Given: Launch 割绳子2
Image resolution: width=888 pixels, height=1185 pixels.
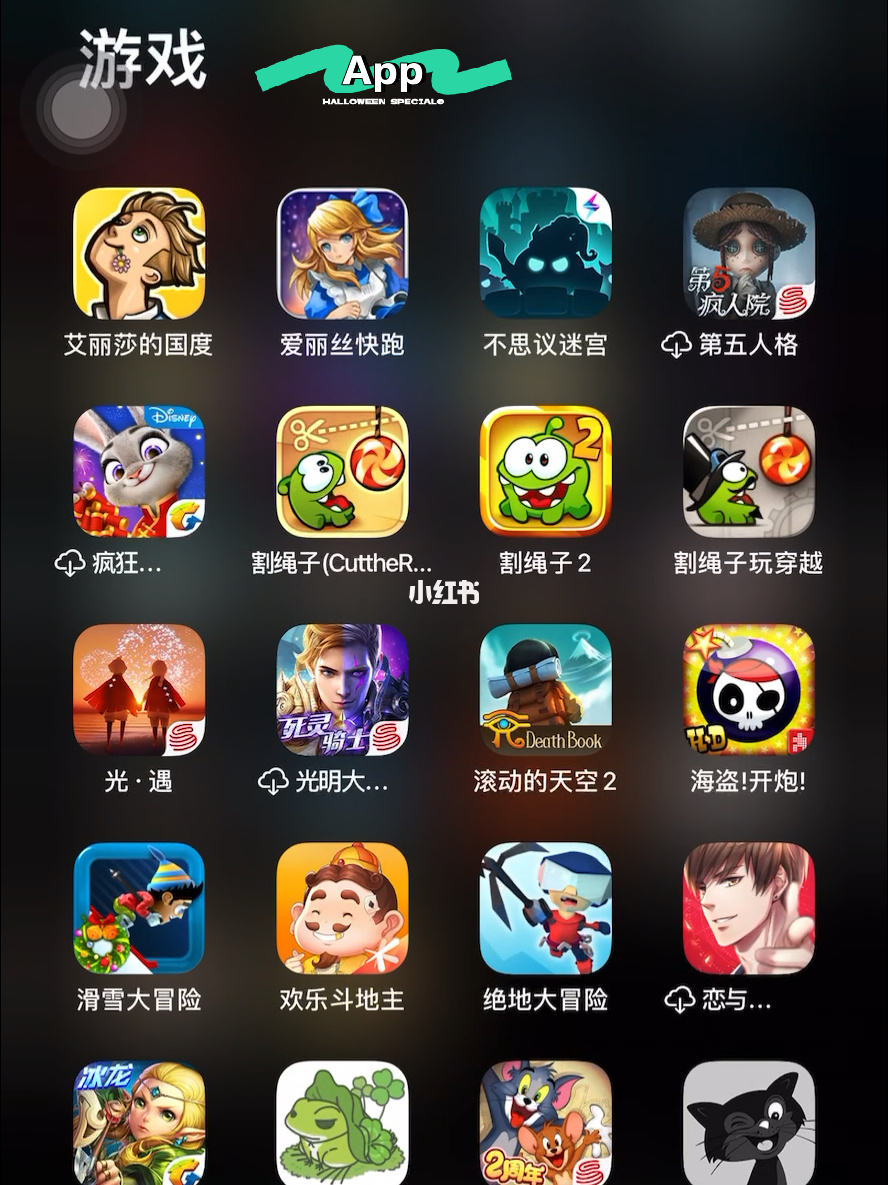Looking at the screenshot, I should pos(545,471).
